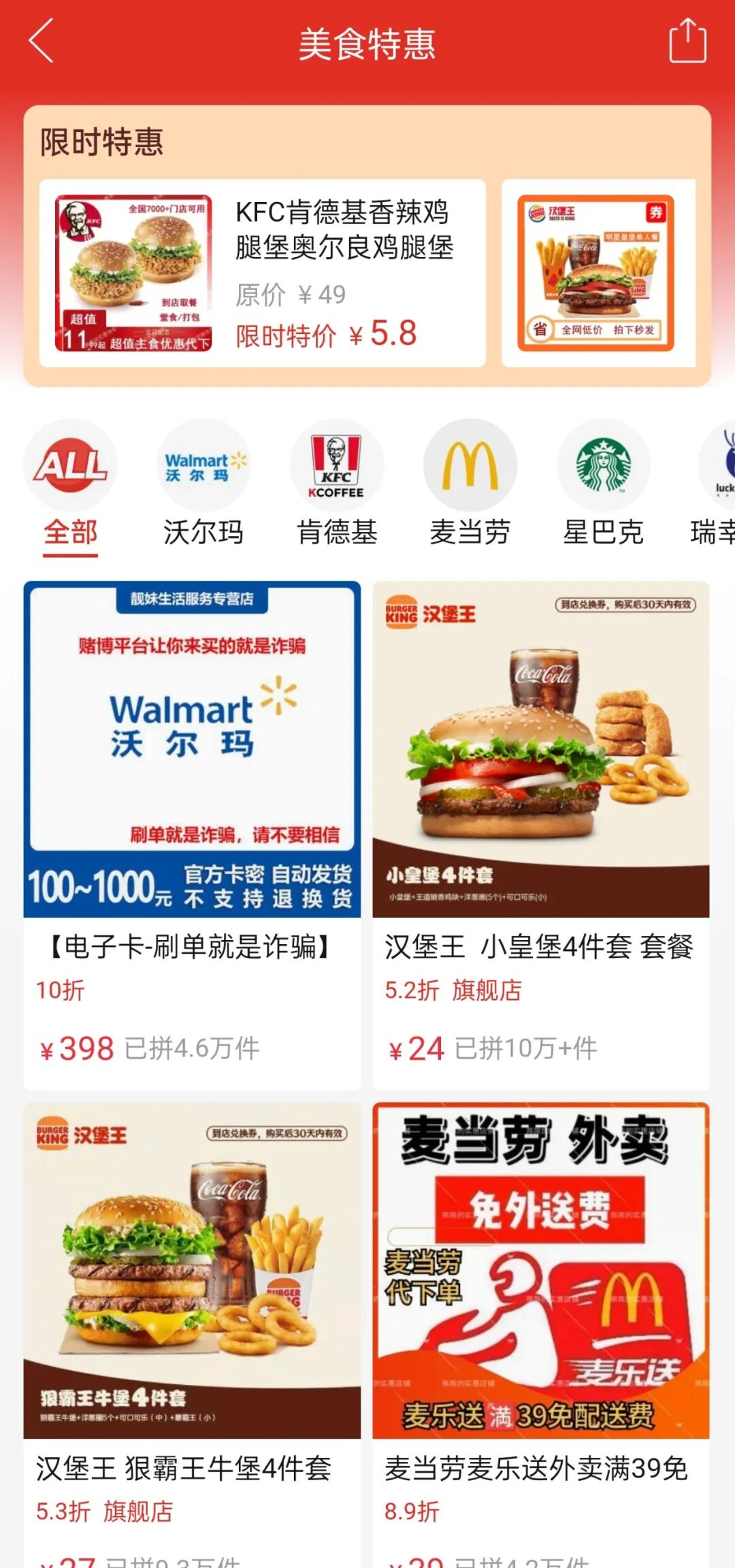
Task: Share this food deals page
Action: (687, 42)
